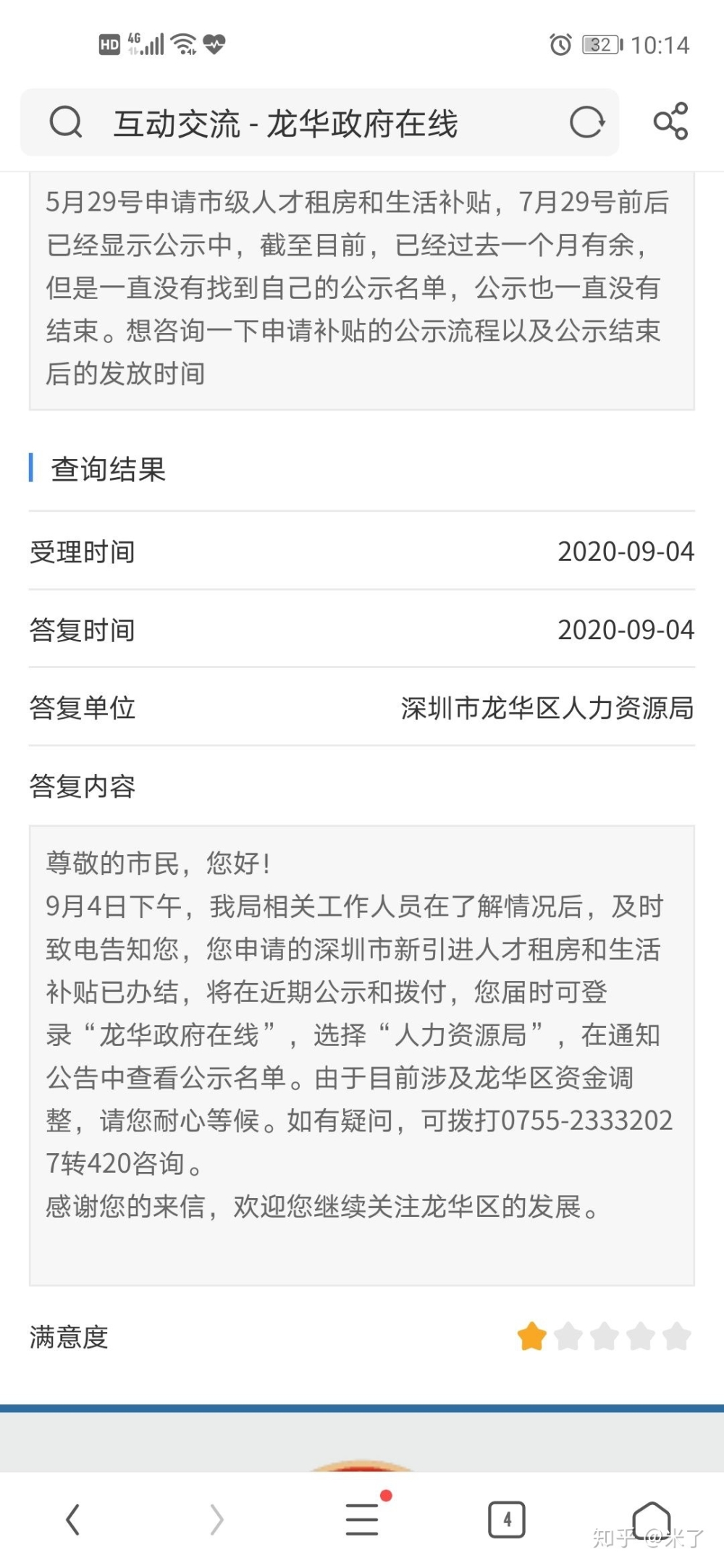The width and height of the screenshot is (724, 1568).
Task: Open the tab switcher showing 4 tabs
Action: click(507, 1519)
